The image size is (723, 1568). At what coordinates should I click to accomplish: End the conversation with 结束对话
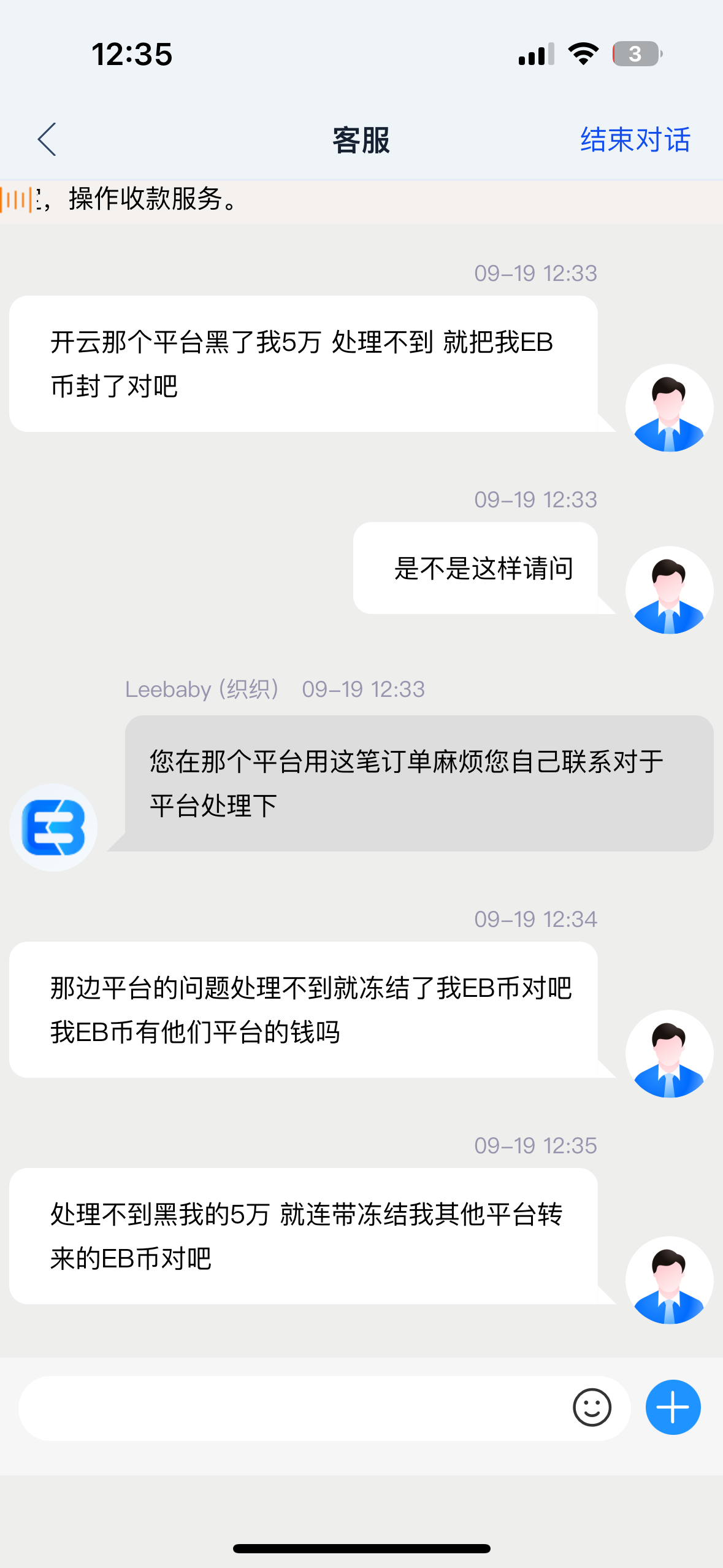pos(635,140)
